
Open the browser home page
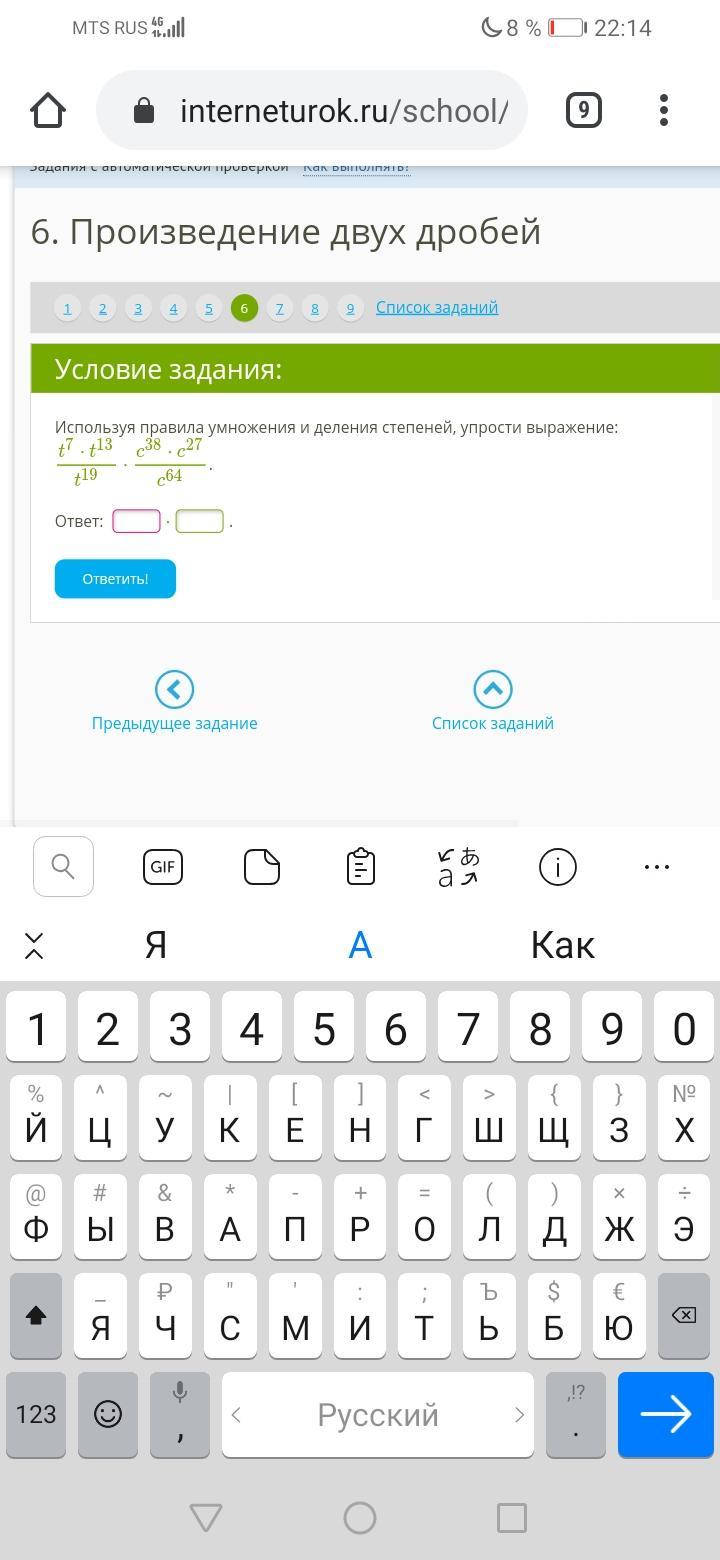point(48,110)
